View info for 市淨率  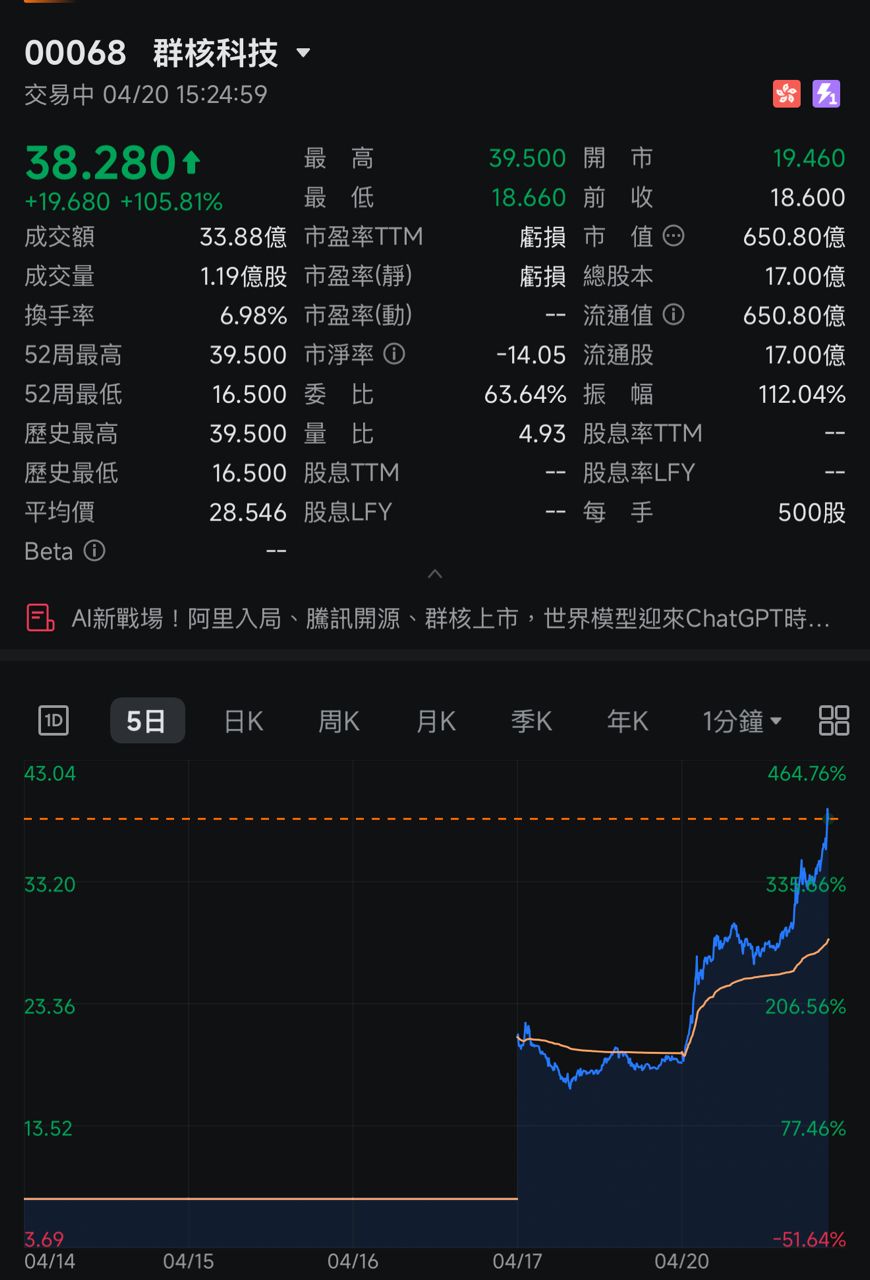pos(395,354)
